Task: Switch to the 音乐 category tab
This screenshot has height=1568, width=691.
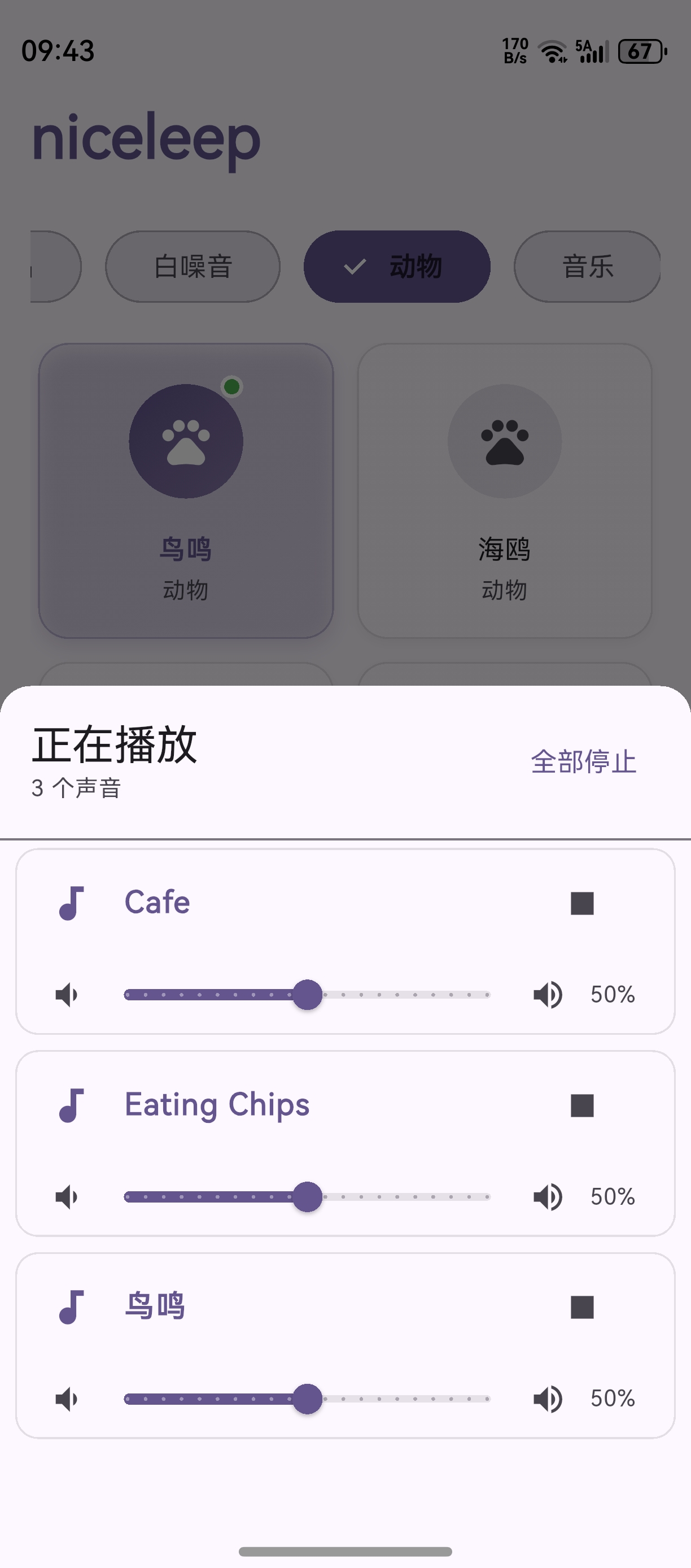Action: click(x=587, y=265)
